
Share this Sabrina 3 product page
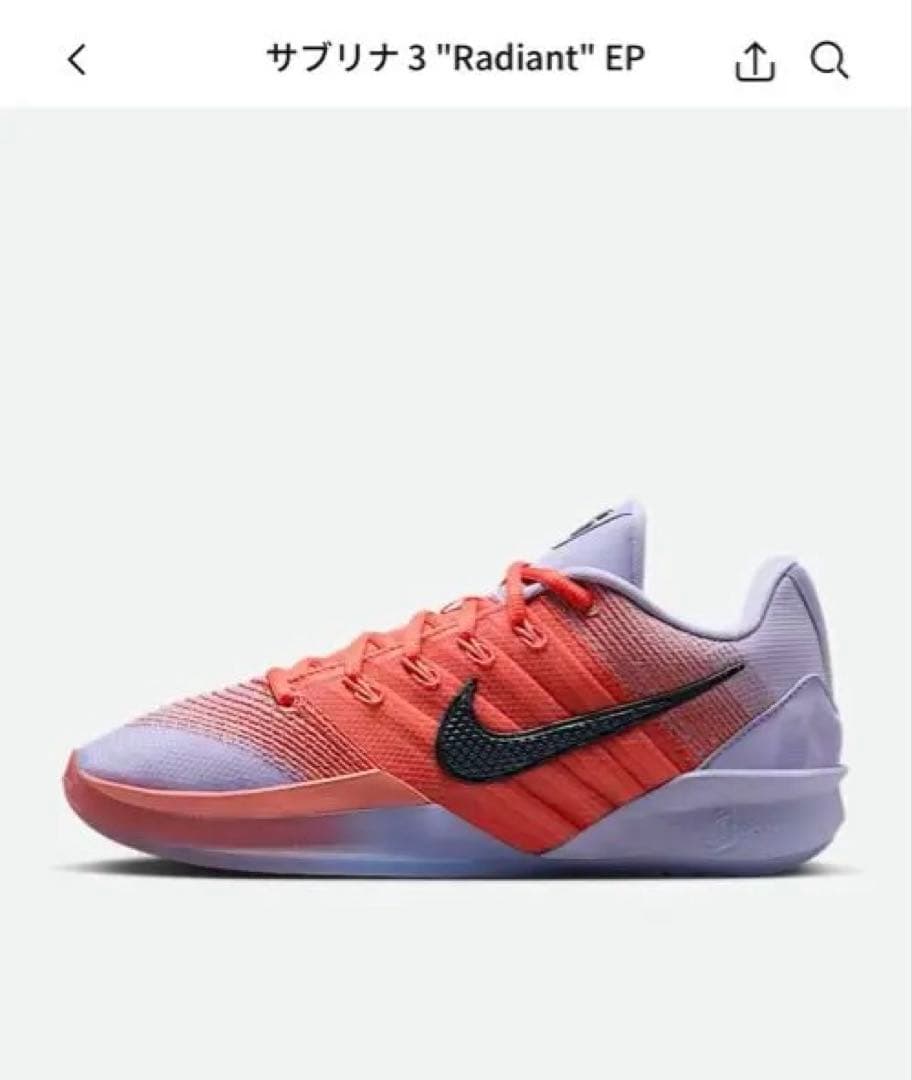pos(755,62)
